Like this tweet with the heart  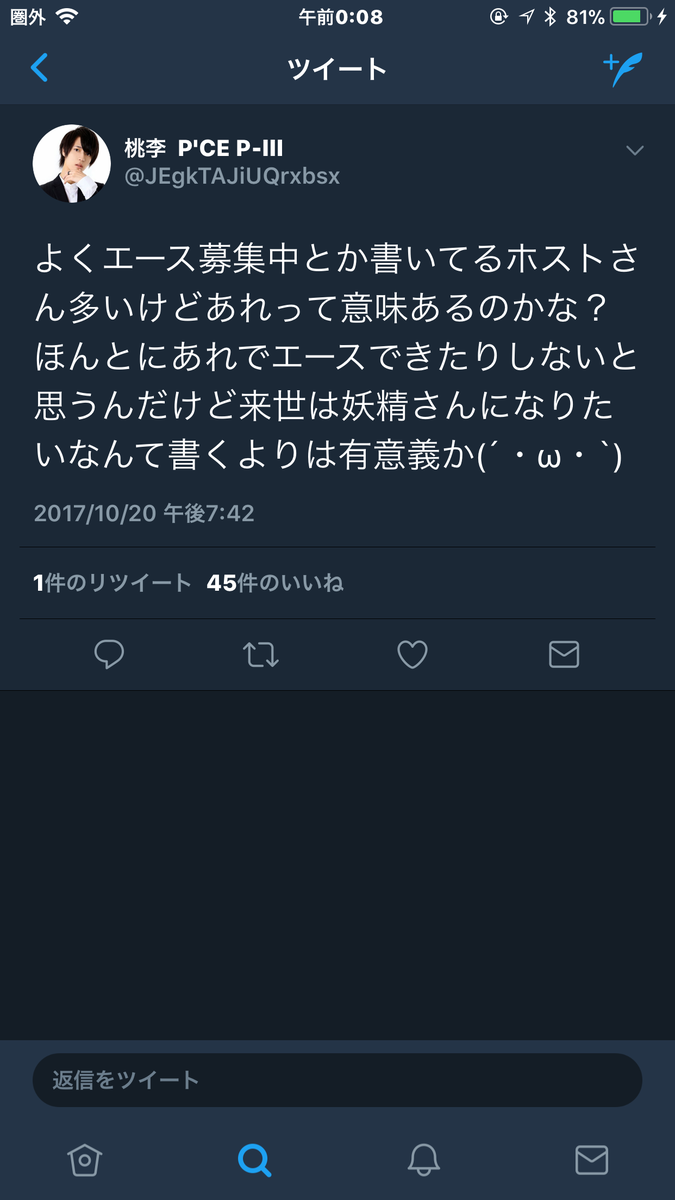point(412,654)
